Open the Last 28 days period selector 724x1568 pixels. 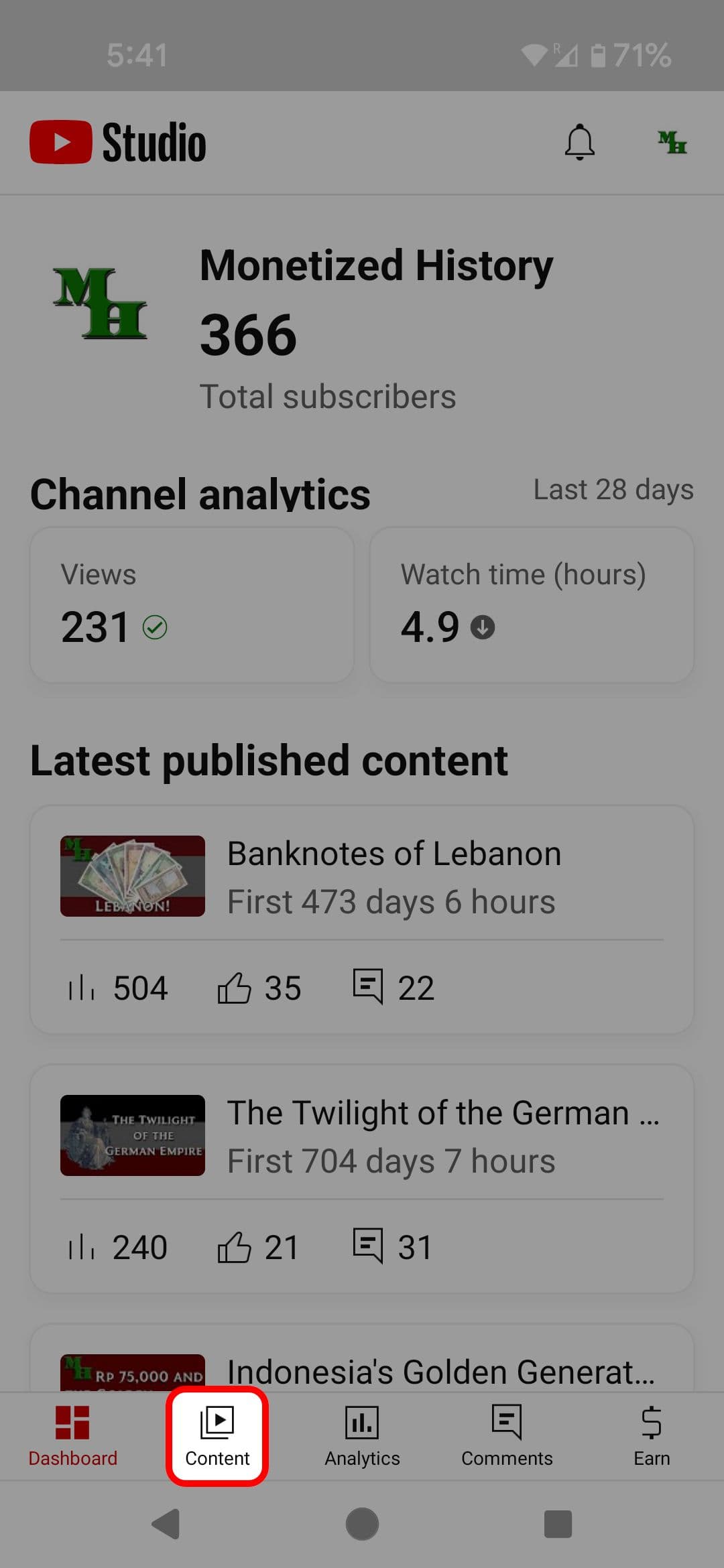[613, 490]
